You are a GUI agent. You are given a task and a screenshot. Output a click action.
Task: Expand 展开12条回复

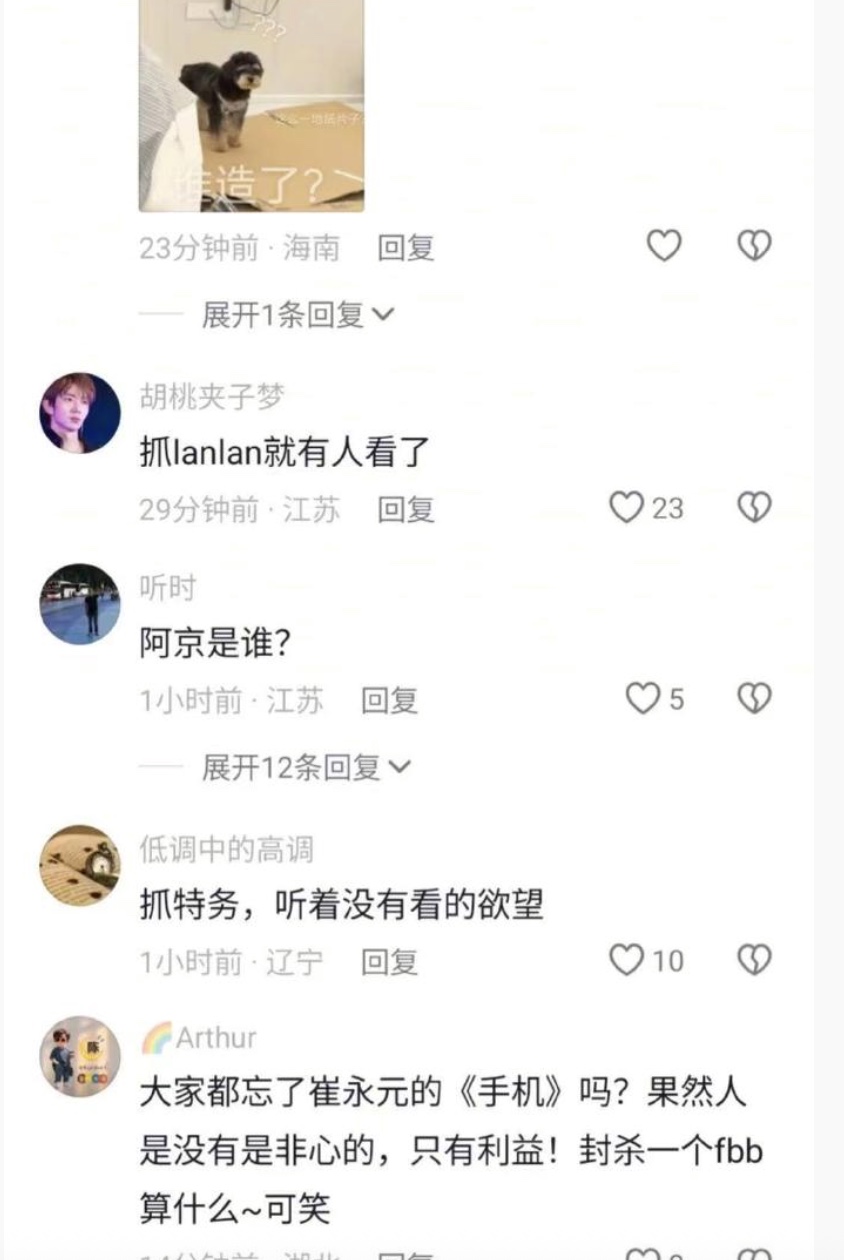tap(306, 767)
